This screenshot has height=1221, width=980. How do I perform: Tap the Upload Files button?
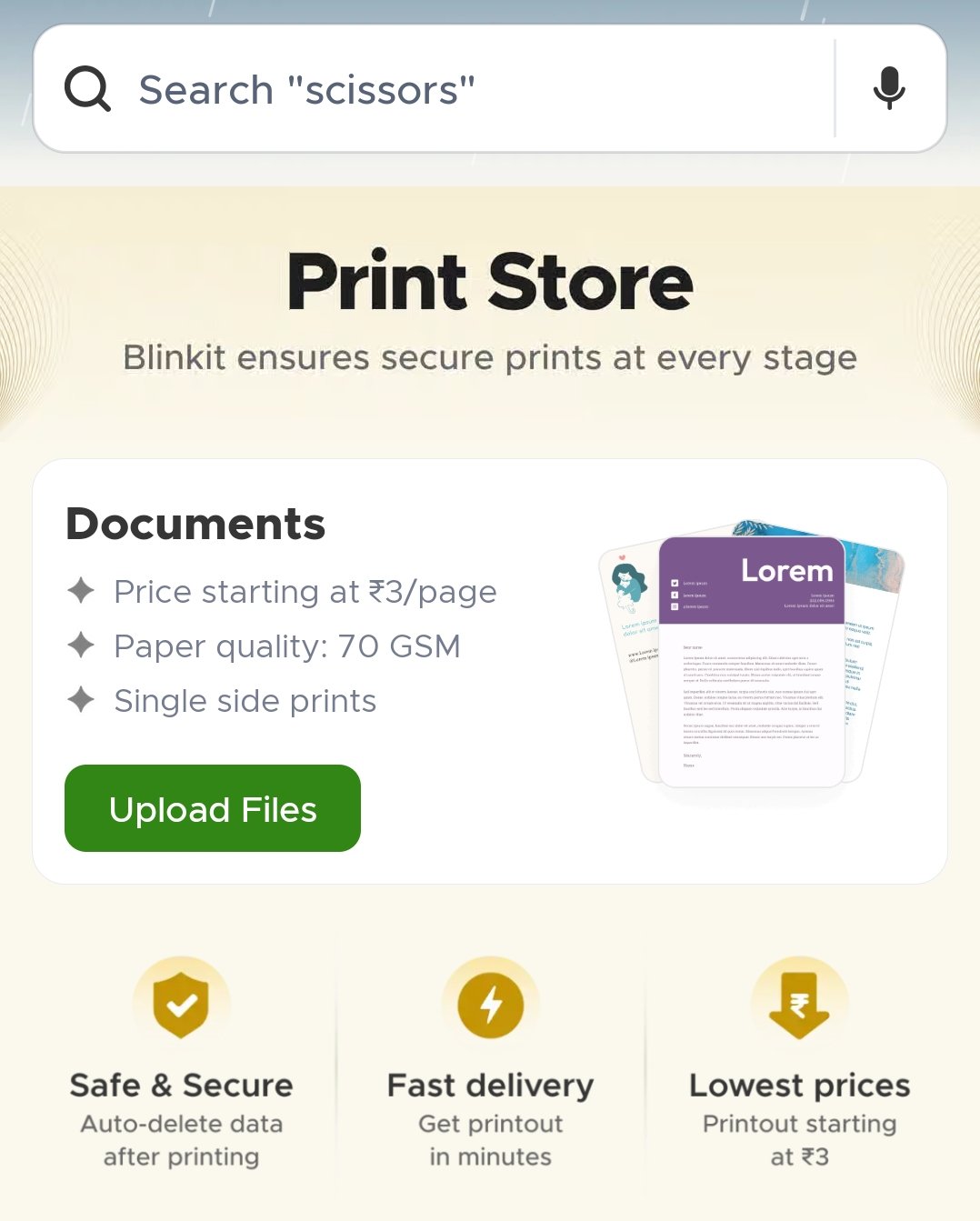pos(213,808)
